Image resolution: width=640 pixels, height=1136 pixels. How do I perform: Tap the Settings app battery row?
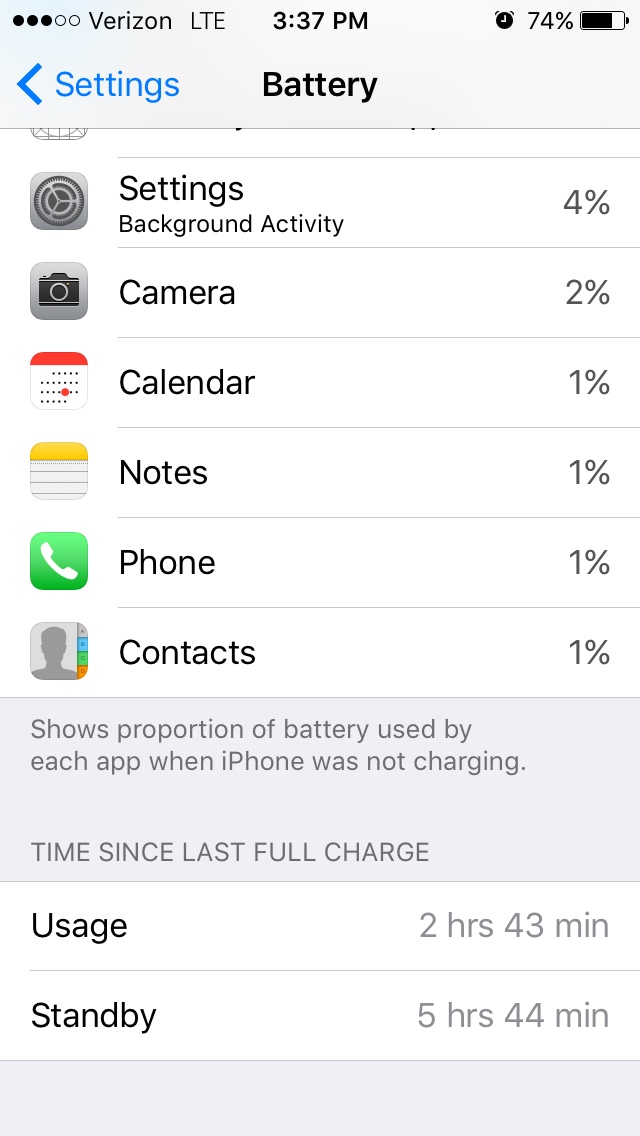pyautogui.click(x=320, y=203)
